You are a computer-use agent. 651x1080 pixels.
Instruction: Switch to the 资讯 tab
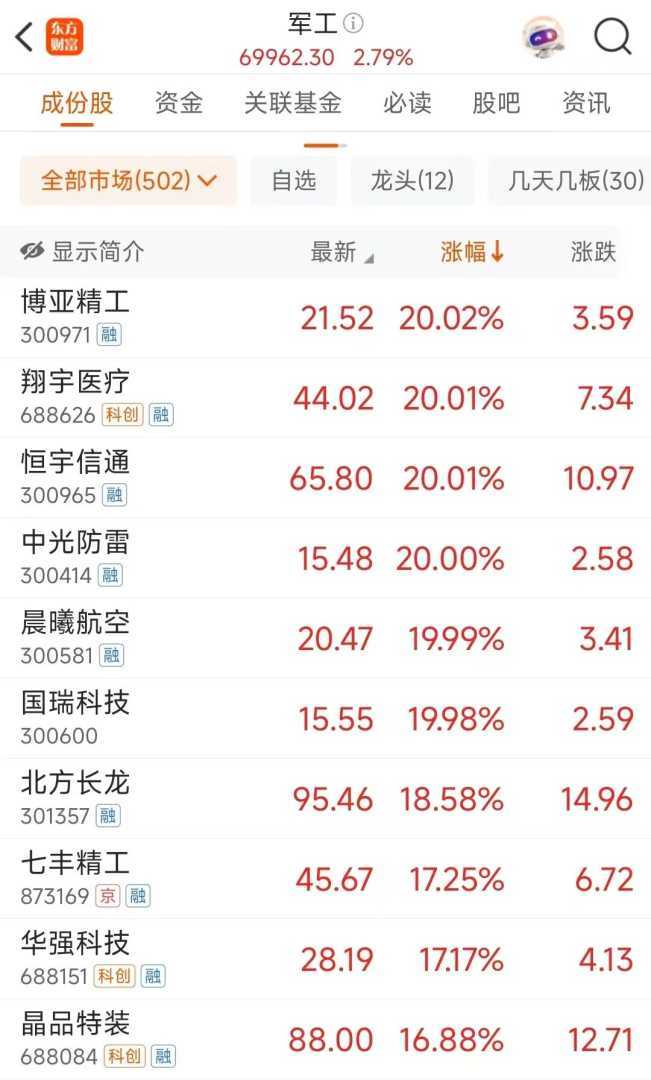(x=586, y=103)
